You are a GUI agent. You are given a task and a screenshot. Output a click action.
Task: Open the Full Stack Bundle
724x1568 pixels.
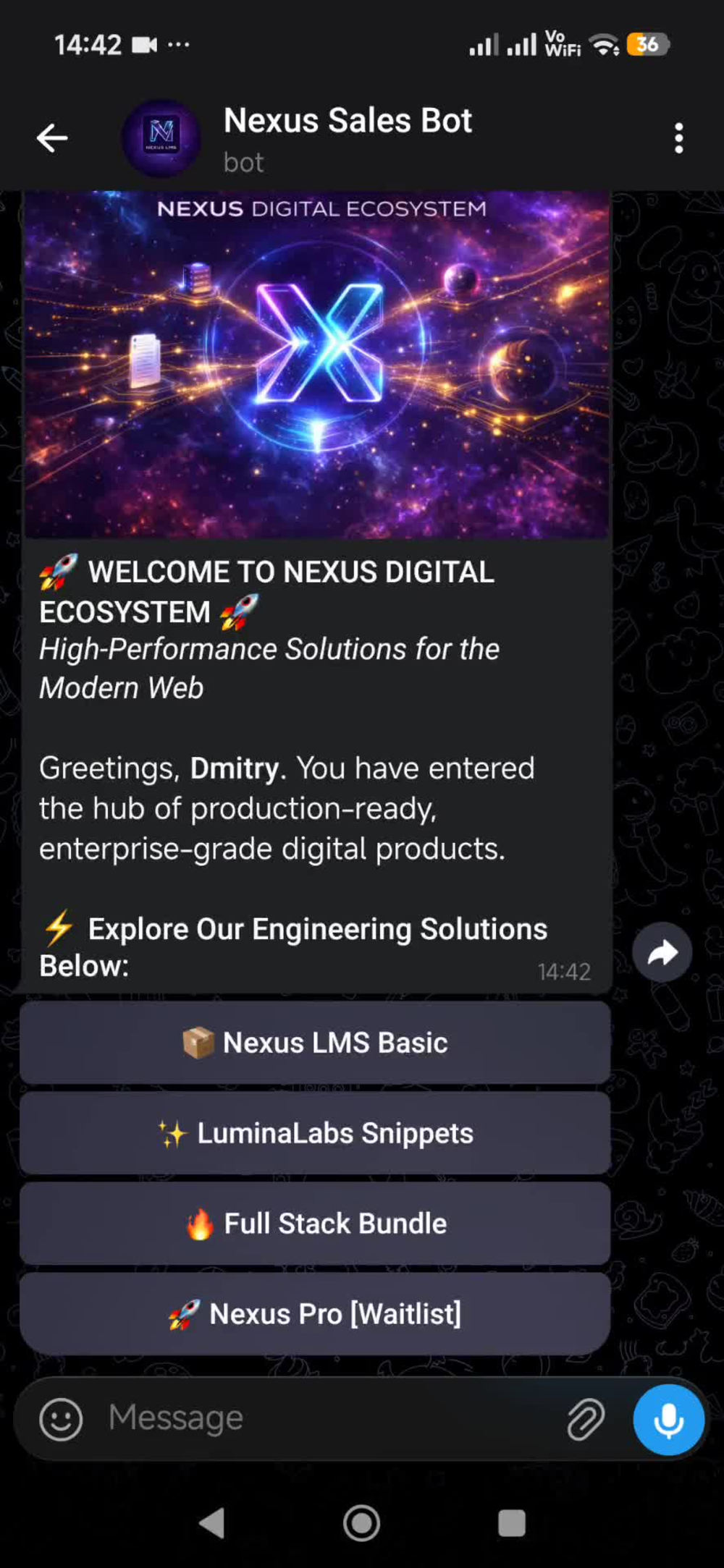315,1224
